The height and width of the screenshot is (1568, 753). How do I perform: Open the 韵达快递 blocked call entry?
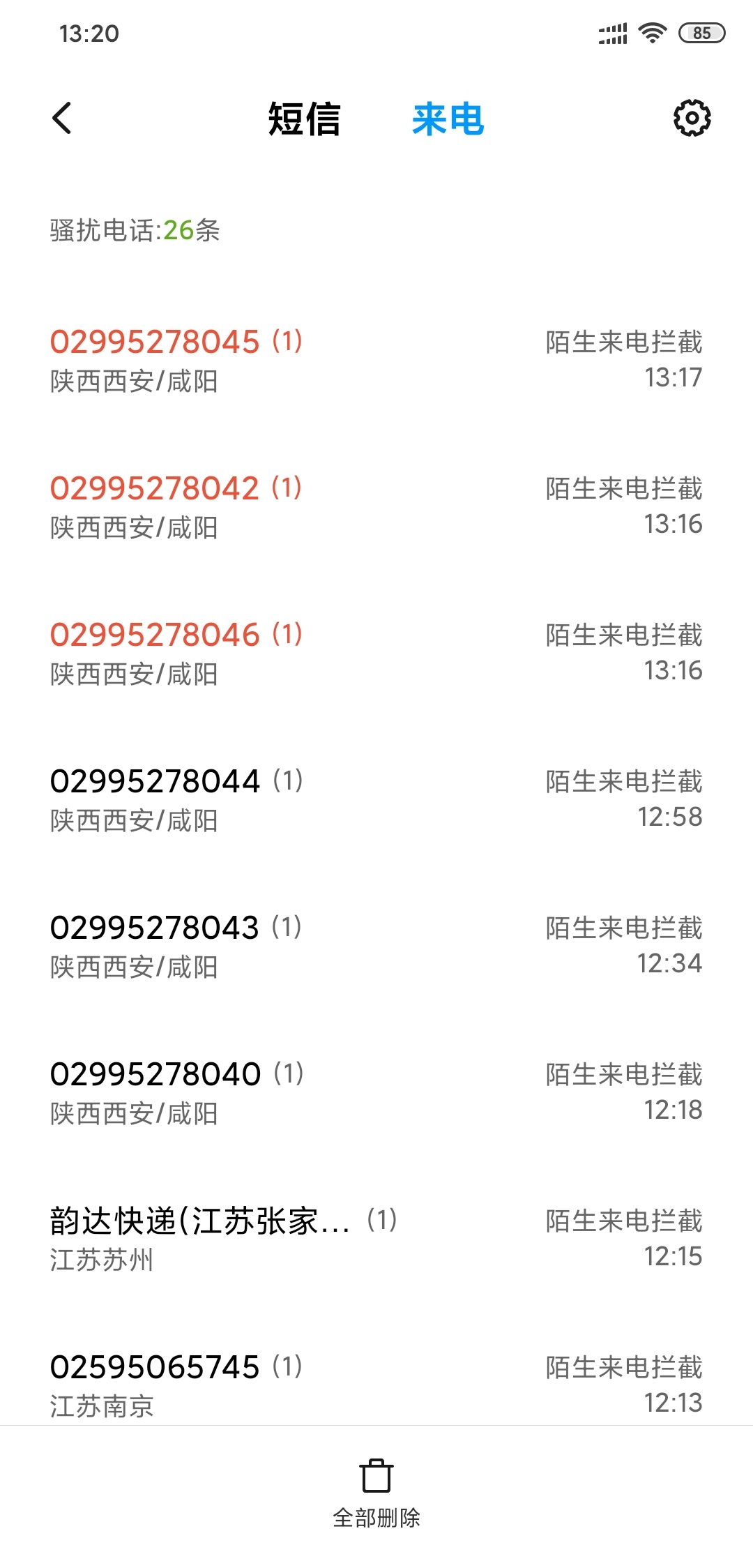pos(376,1239)
